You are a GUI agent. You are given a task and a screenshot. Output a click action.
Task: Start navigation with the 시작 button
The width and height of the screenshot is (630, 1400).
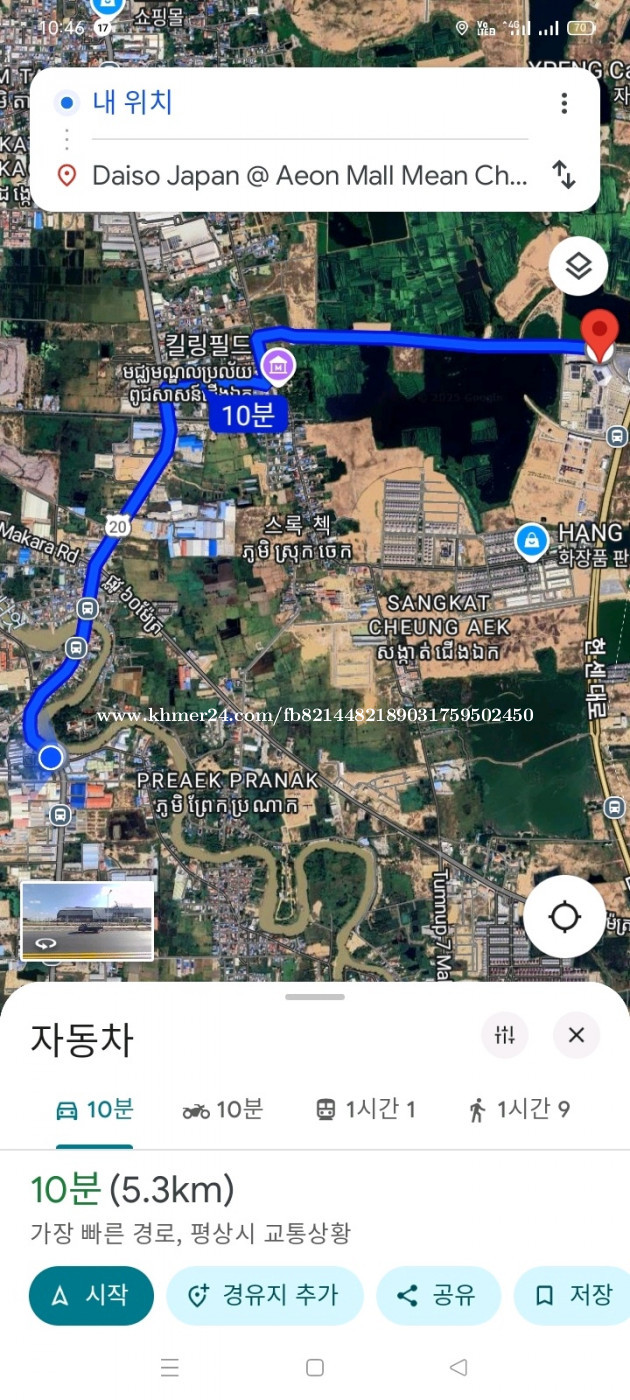[x=91, y=1295]
